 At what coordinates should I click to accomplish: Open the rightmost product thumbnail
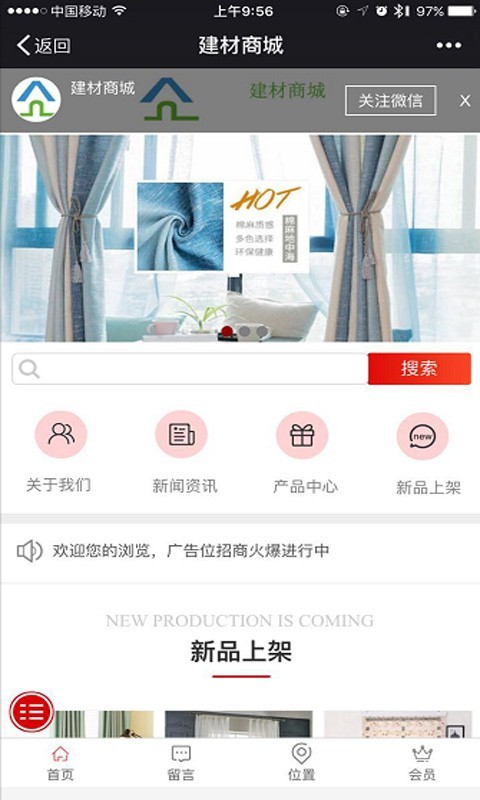[398, 724]
